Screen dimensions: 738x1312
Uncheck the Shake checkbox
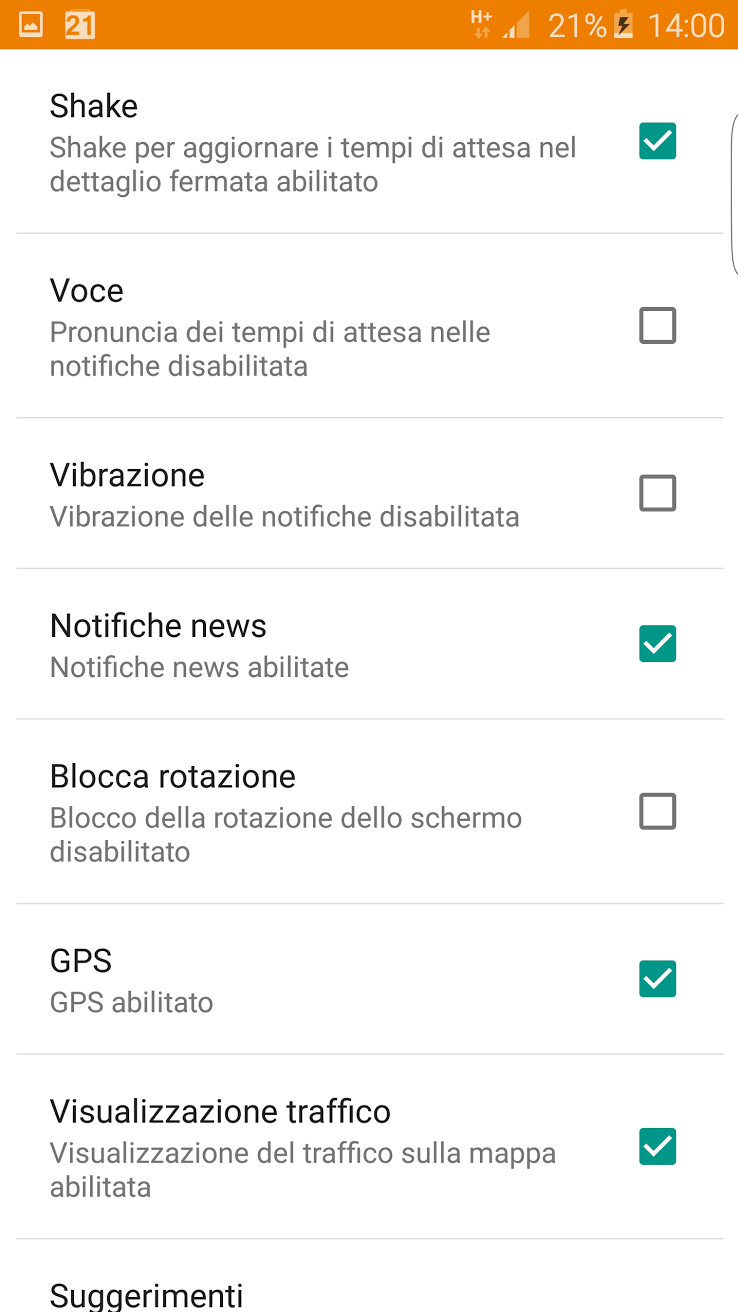(657, 141)
